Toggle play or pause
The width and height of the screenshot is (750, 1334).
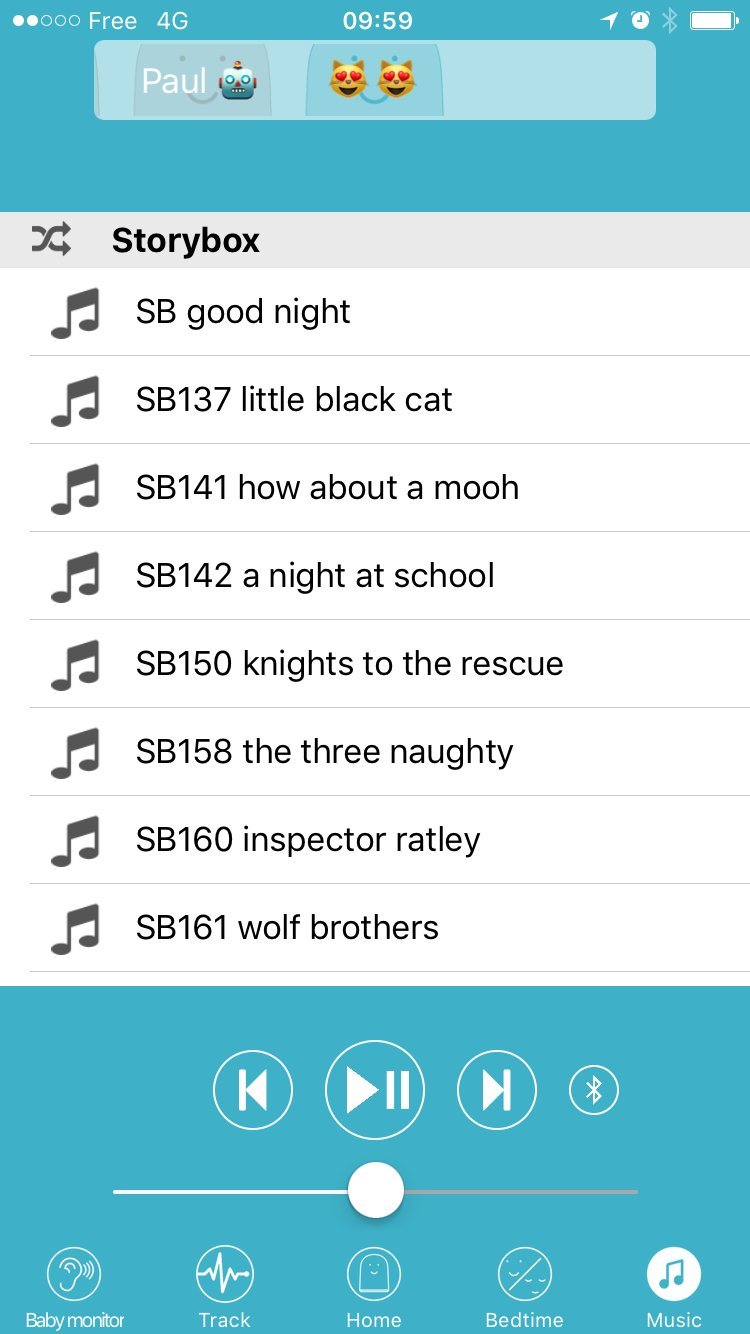click(375, 1090)
